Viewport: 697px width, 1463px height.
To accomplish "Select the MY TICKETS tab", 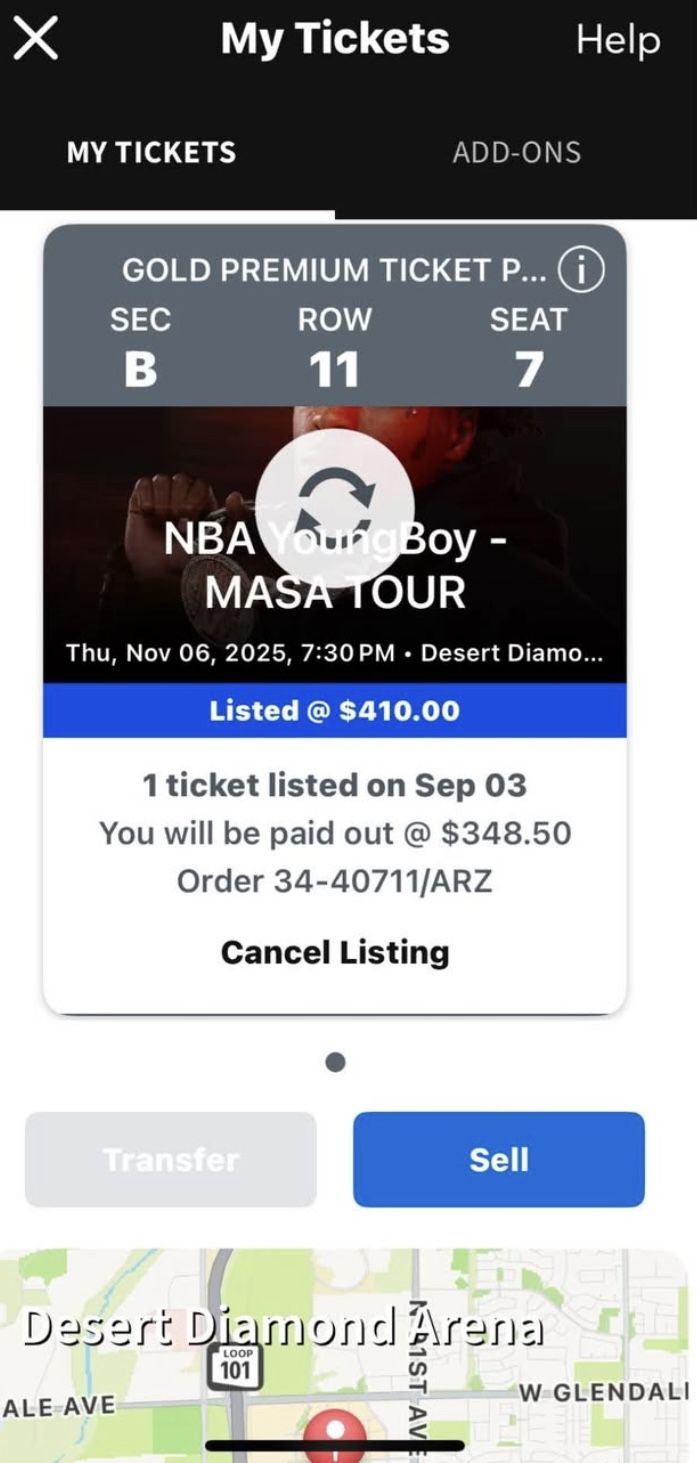I will (x=151, y=153).
